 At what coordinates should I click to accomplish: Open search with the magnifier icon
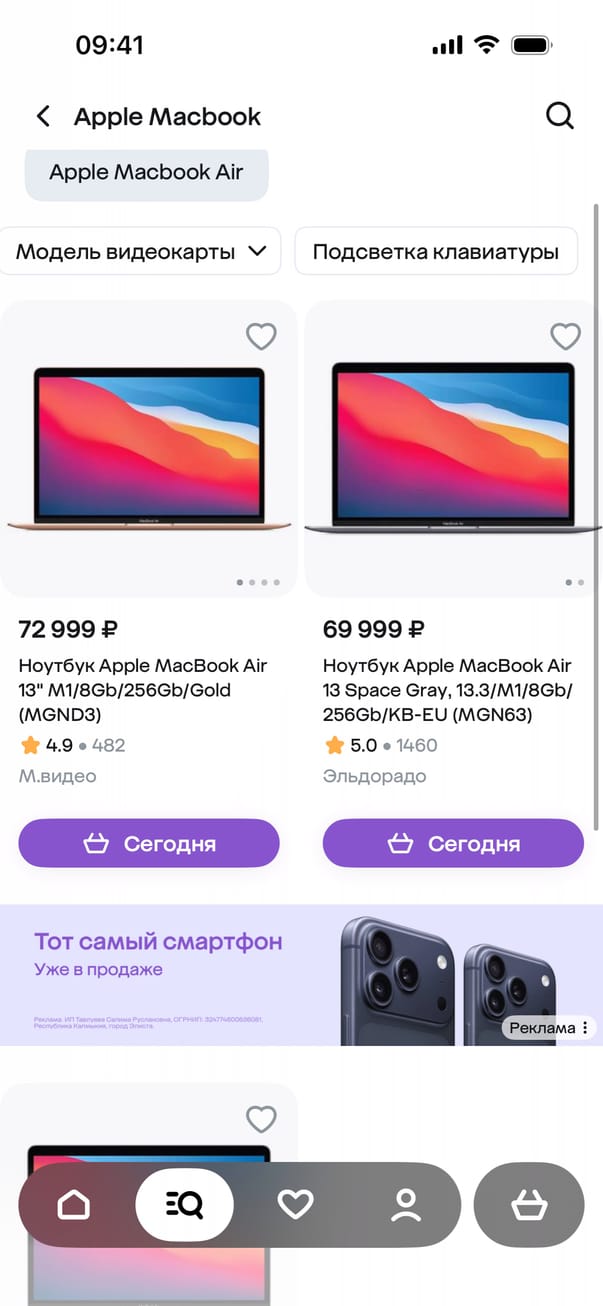click(560, 116)
